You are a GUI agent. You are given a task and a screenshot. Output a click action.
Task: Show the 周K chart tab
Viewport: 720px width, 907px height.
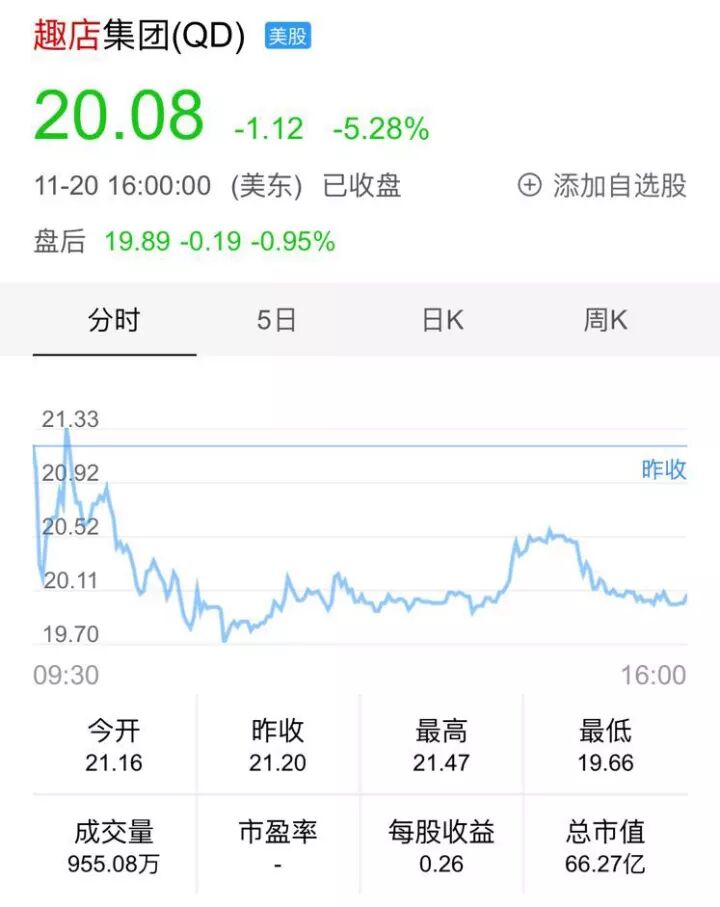point(605,321)
